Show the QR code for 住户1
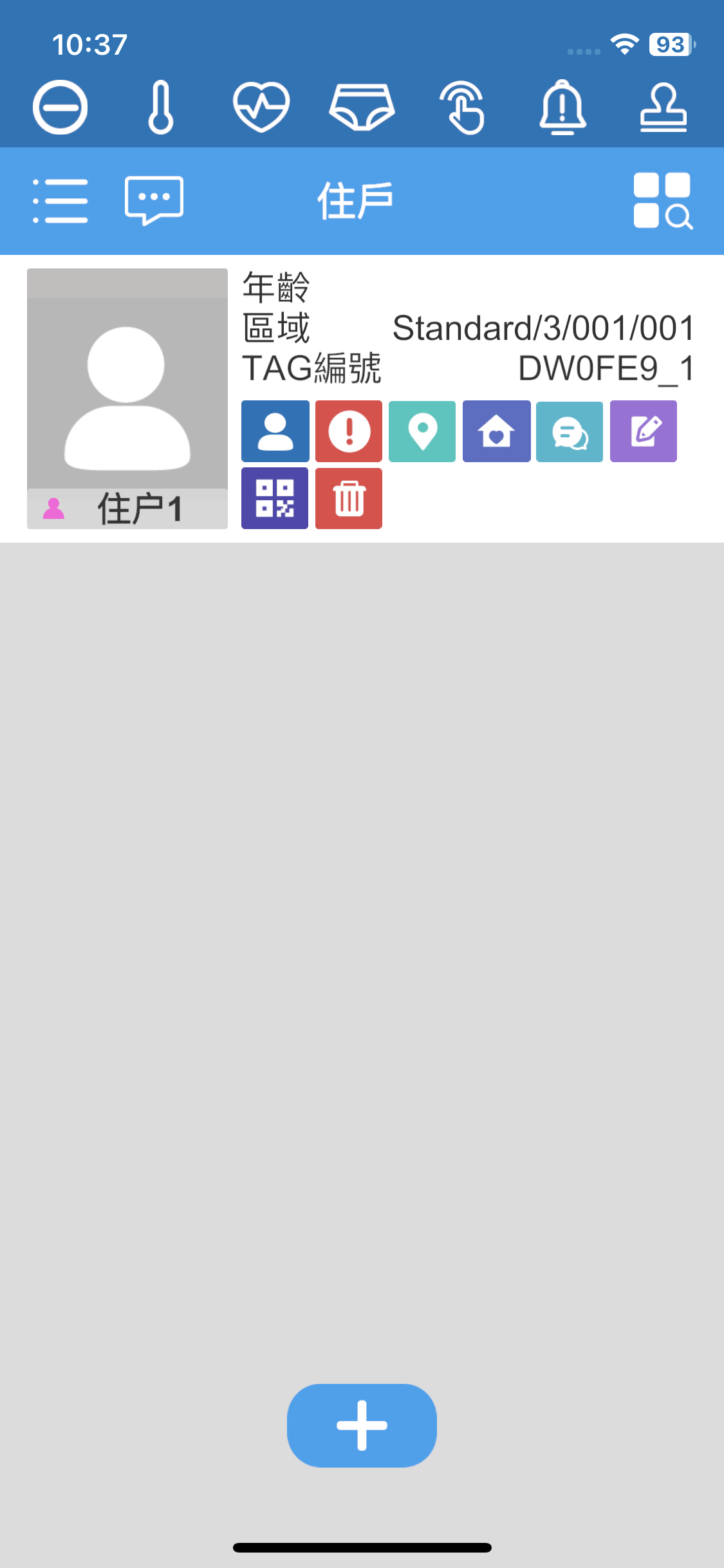This screenshot has width=724, height=1568. 275,498
